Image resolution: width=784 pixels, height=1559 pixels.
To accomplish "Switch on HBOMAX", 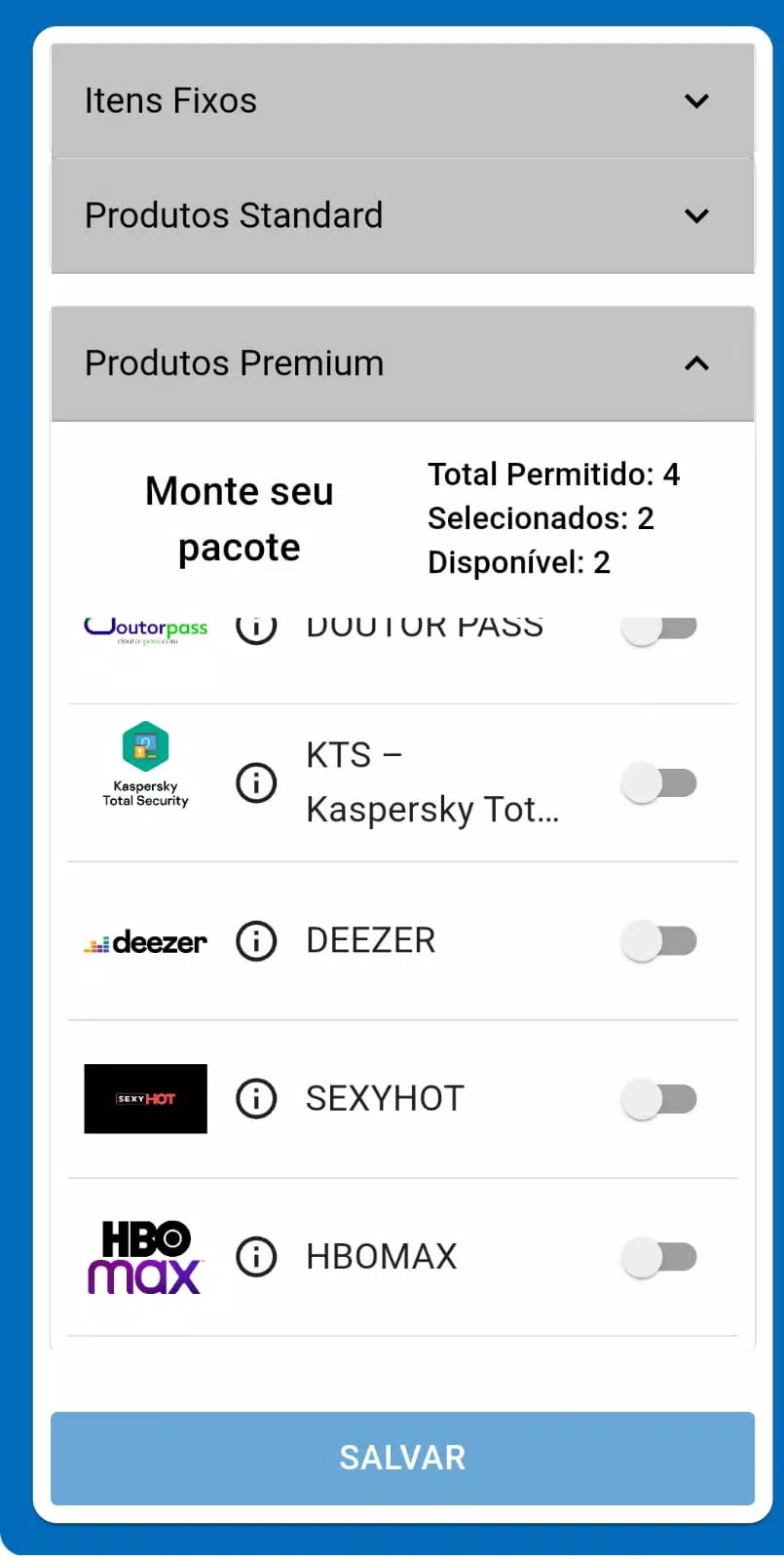I will (x=659, y=1257).
